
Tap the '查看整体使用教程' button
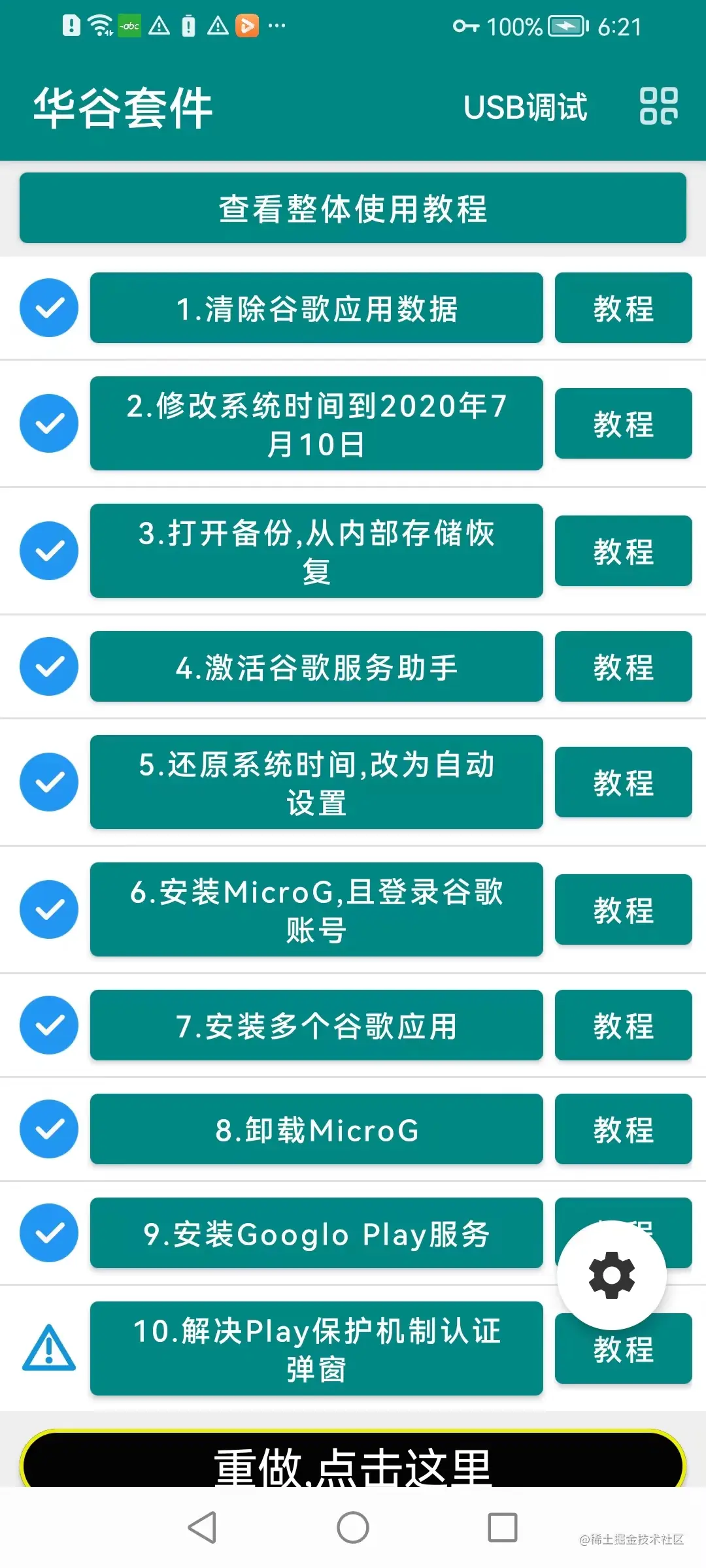click(x=352, y=208)
